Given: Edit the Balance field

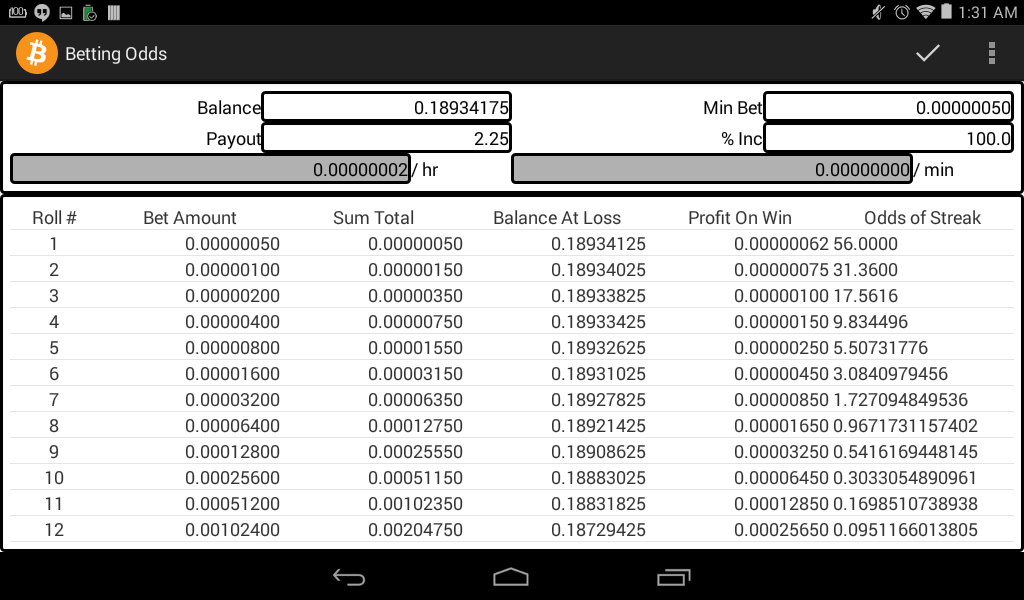Looking at the screenshot, I should coord(387,107).
